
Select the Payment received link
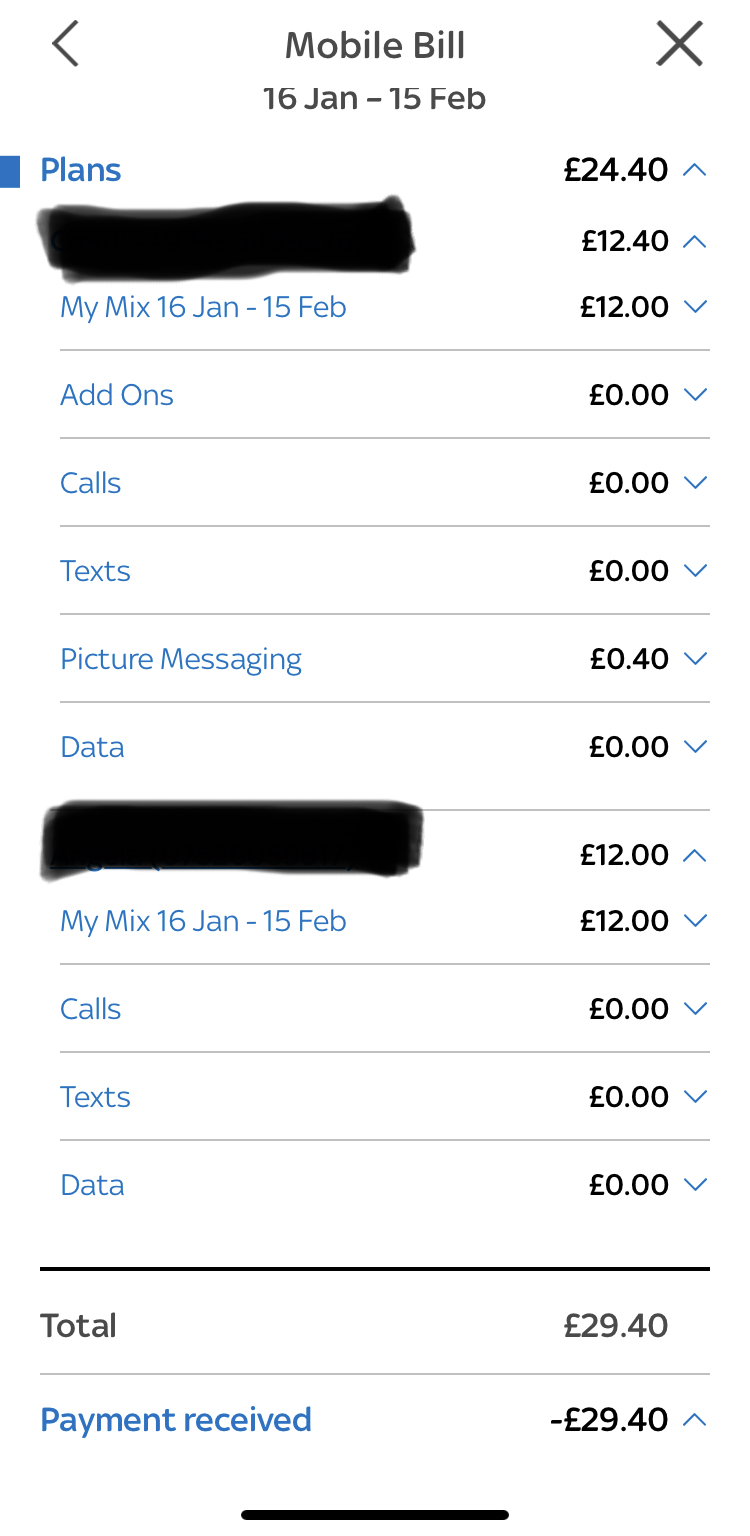point(176,1419)
